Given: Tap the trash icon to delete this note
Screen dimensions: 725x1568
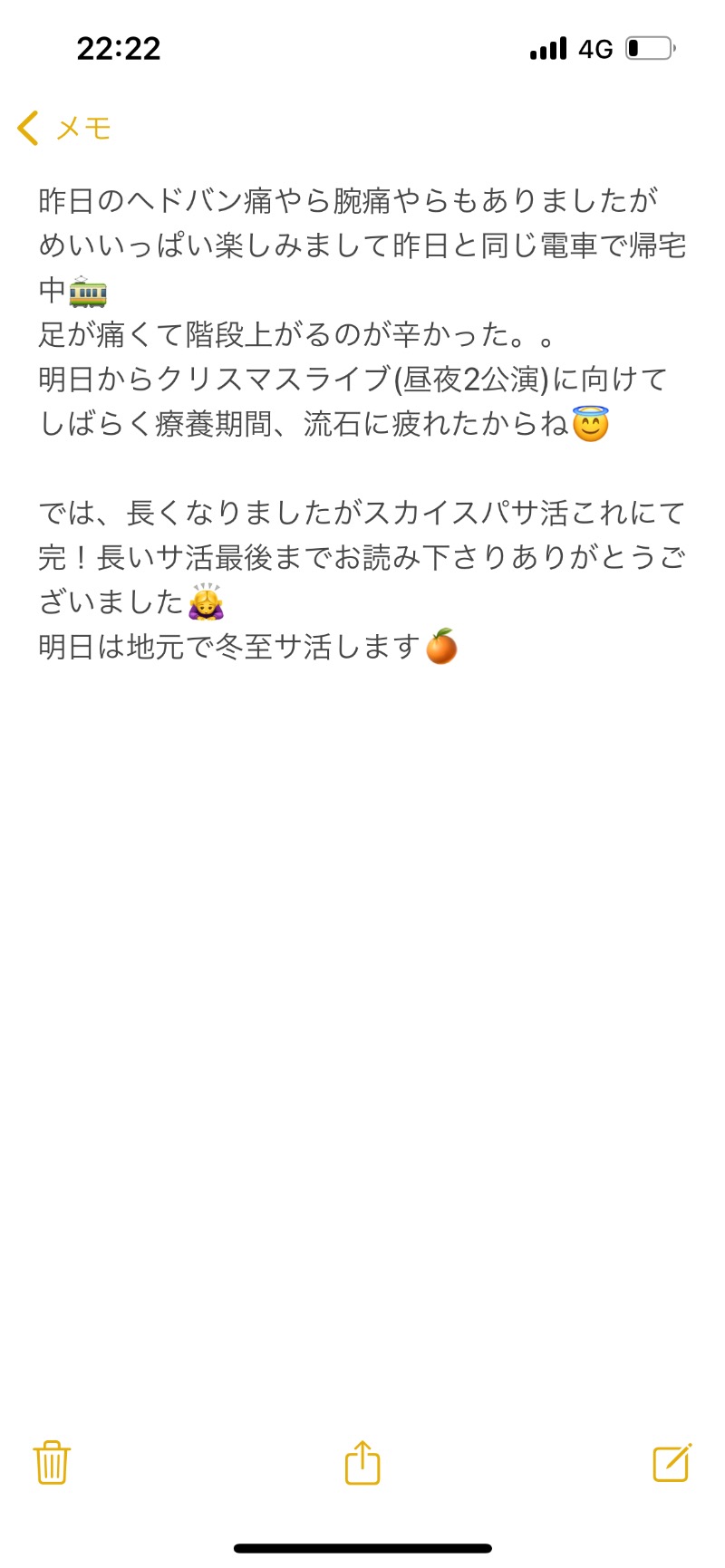Looking at the screenshot, I should point(50,1462).
